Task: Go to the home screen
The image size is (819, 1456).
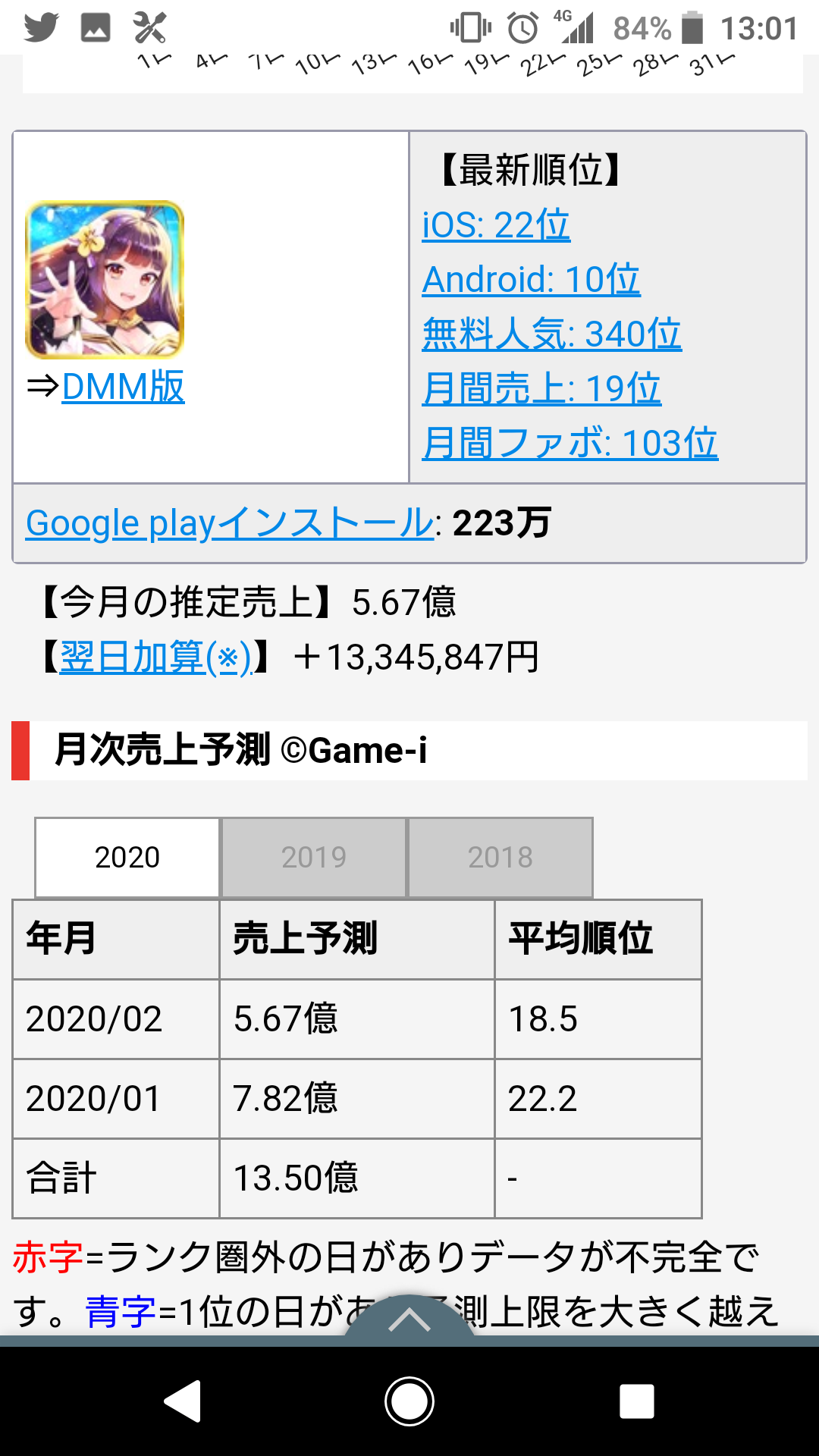Action: (409, 1401)
